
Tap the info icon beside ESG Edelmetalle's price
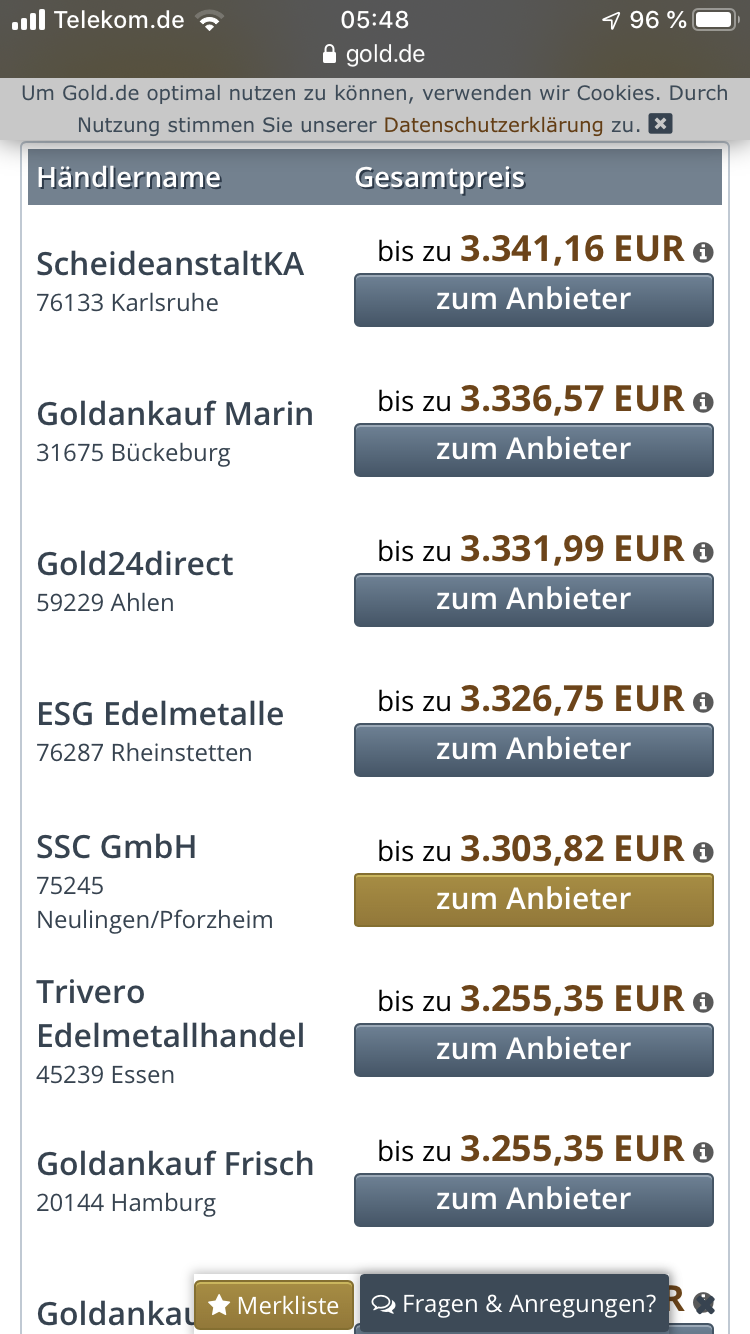point(703,702)
